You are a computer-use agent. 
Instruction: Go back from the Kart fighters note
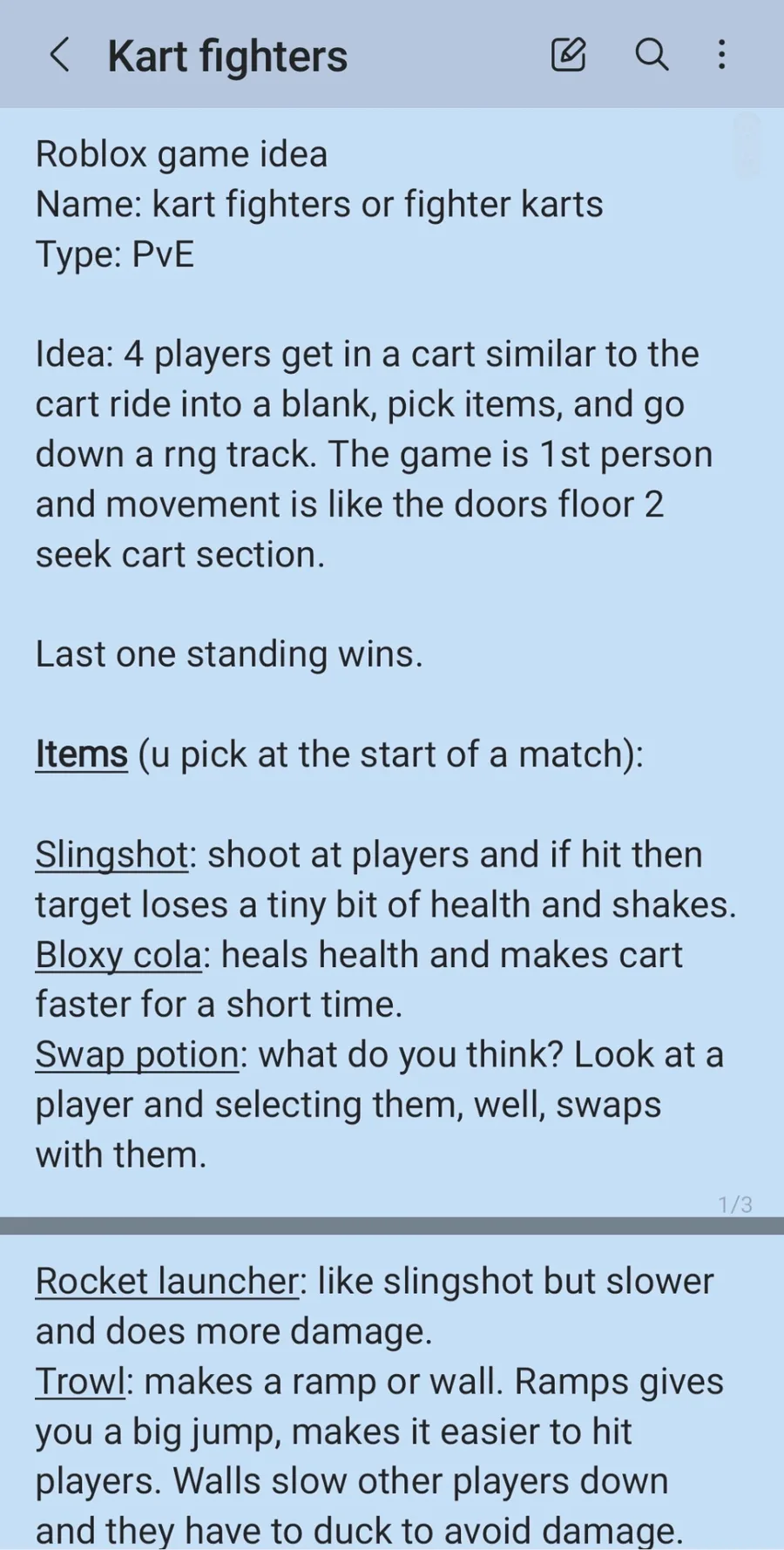(x=59, y=55)
